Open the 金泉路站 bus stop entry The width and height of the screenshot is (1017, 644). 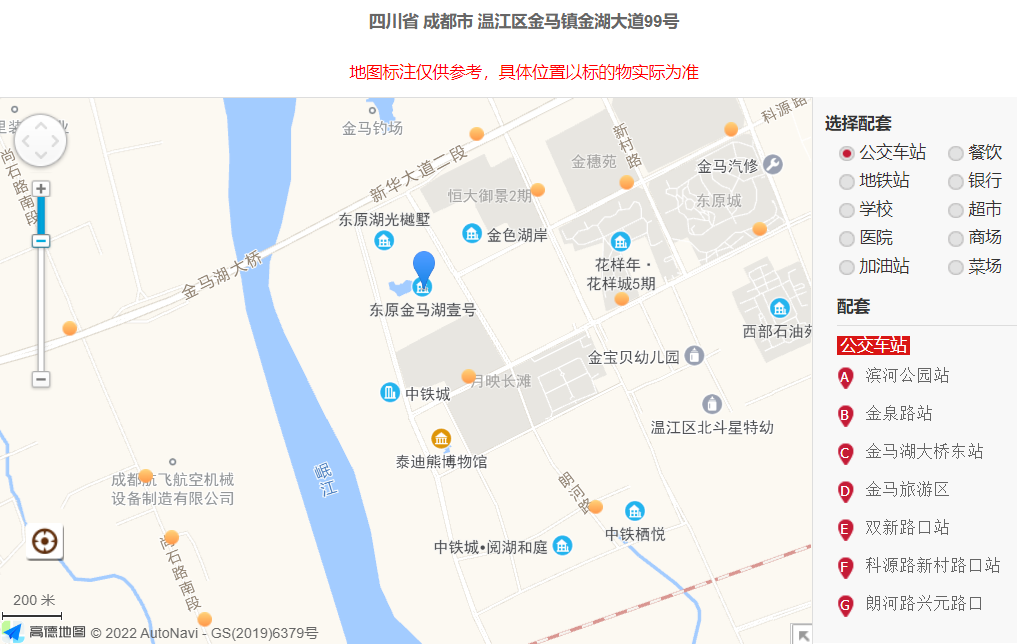click(898, 414)
